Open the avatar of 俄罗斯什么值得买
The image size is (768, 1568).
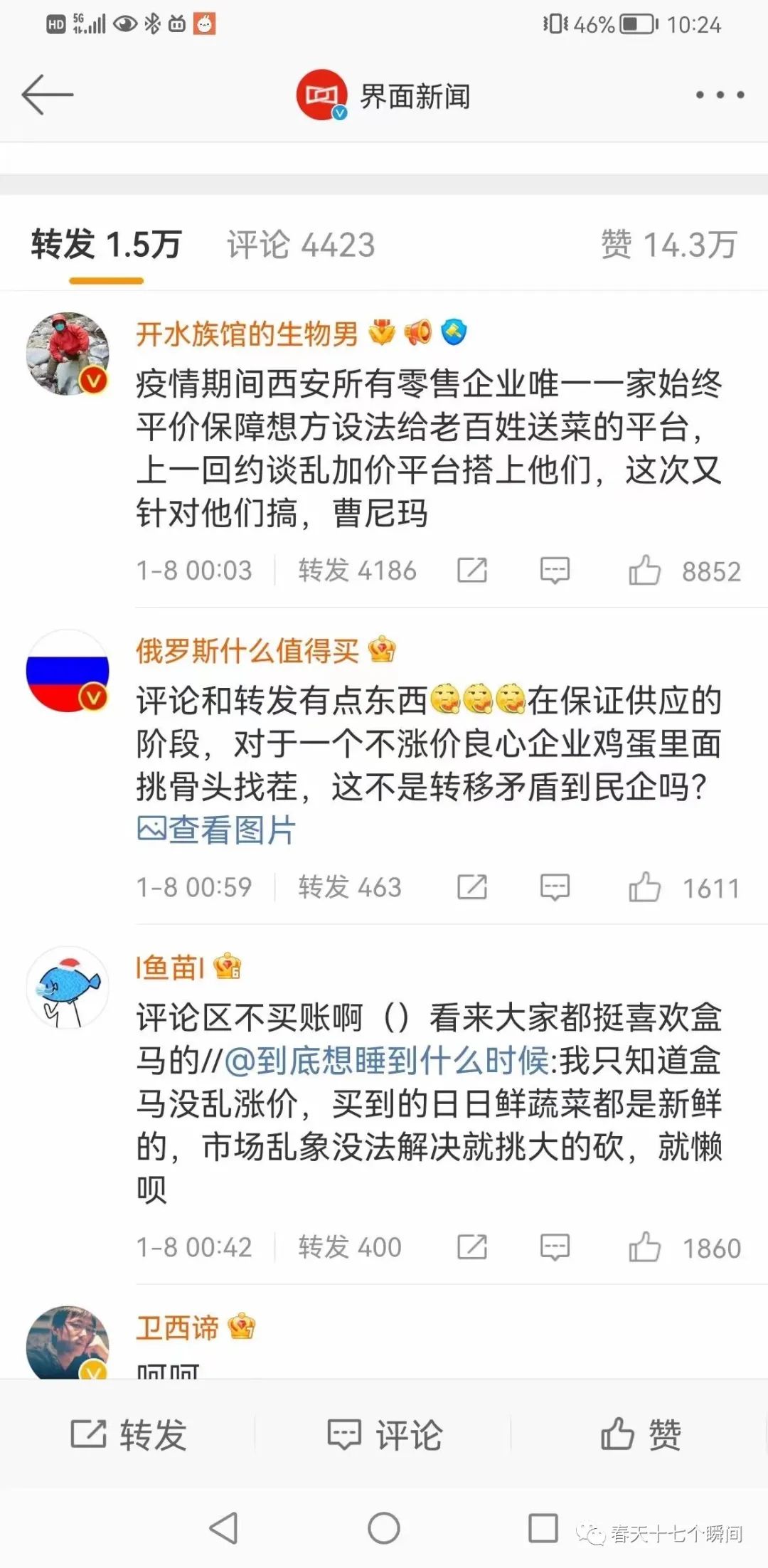[x=68, y=670]
